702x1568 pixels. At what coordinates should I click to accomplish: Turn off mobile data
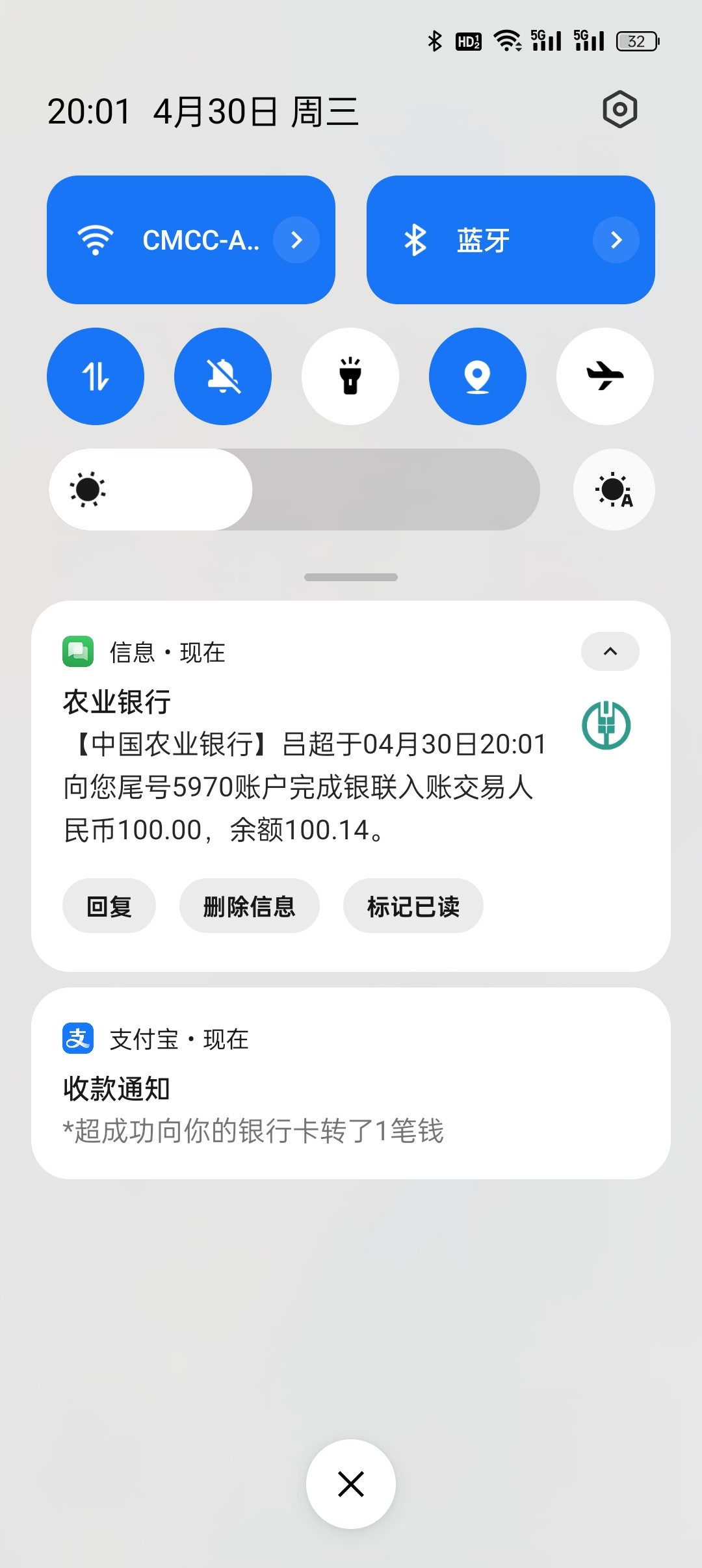(x=96, y=376)
